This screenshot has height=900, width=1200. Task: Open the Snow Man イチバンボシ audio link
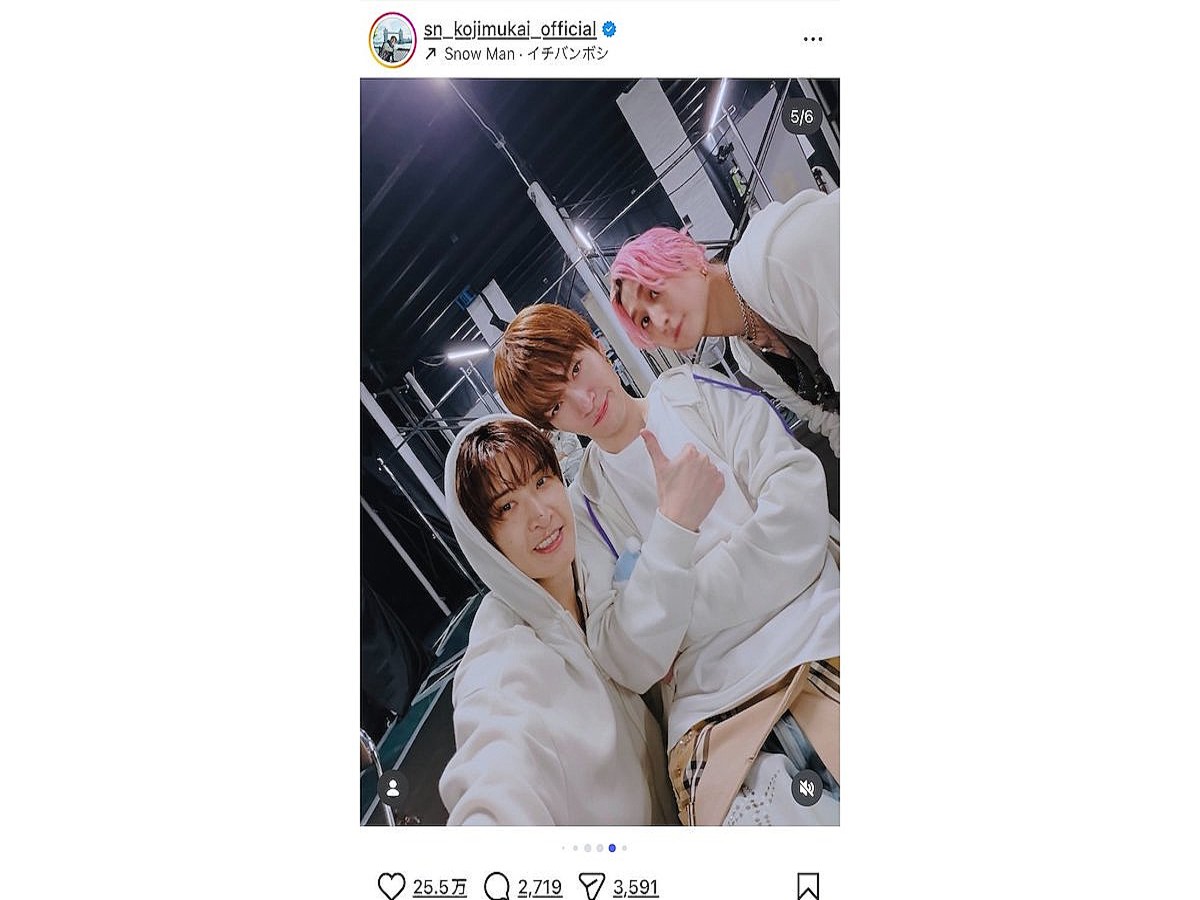coord(525,54)
